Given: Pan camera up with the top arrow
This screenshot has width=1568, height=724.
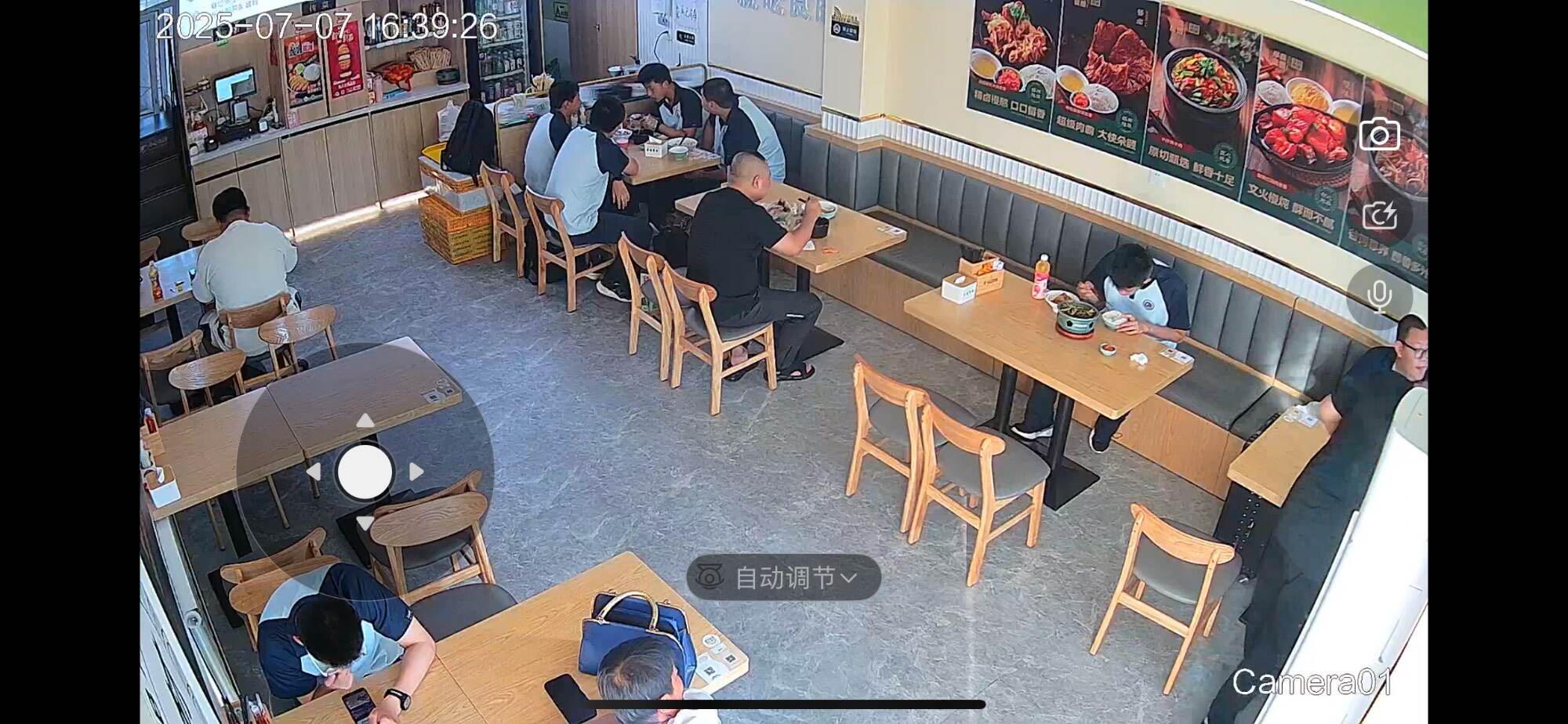Looking at the screenshot, I should coord(365,422).
